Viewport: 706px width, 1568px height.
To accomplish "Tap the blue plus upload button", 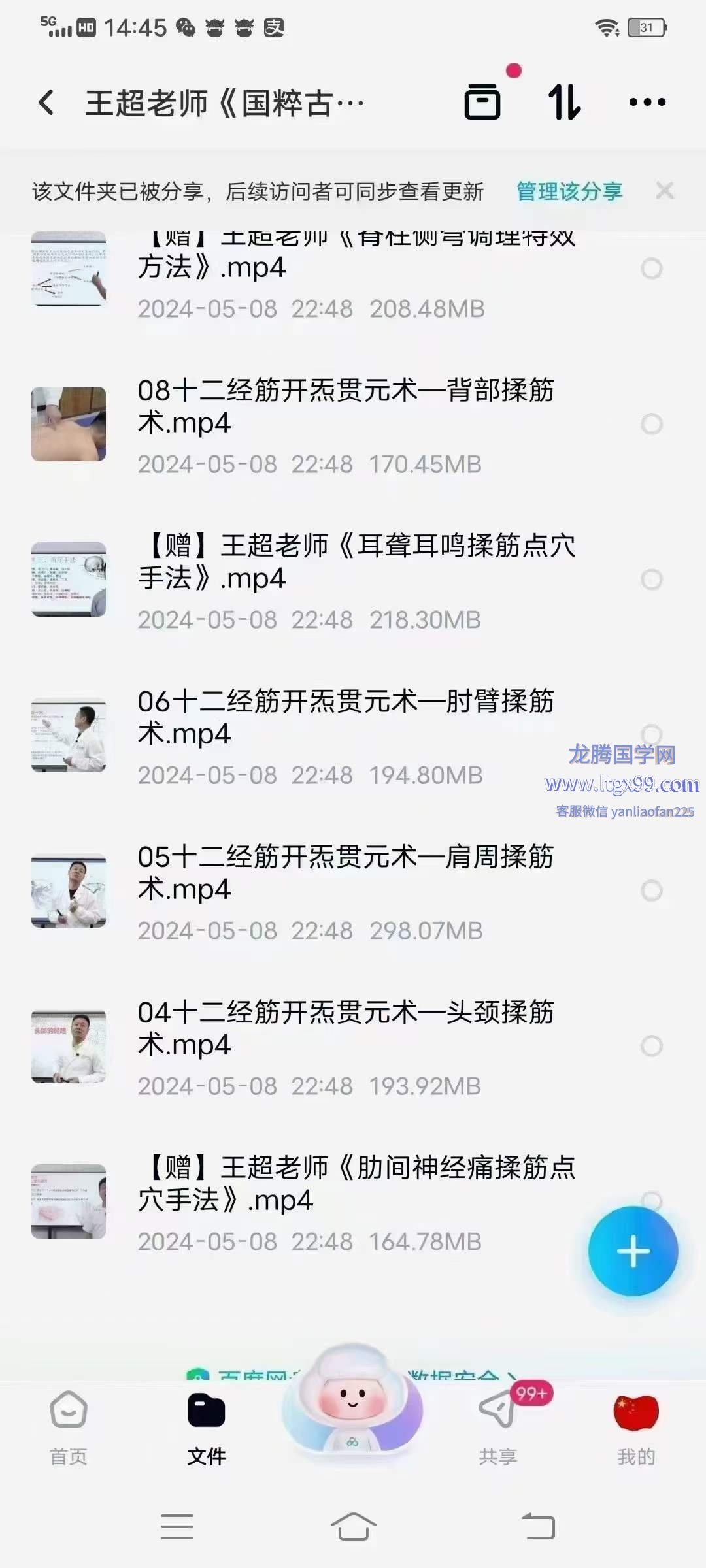I will pos(633,1251).
